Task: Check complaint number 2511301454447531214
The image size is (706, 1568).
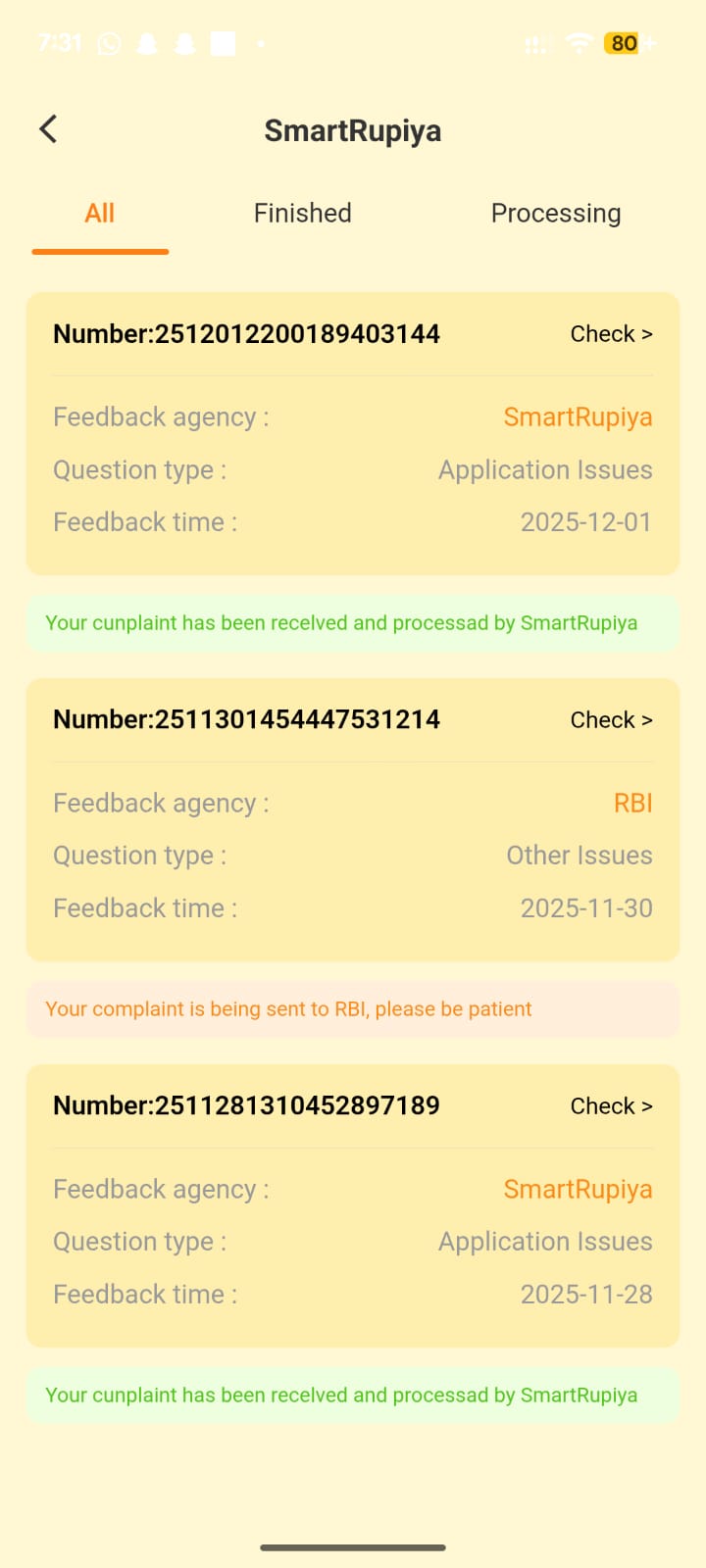Action: point(611,720)
